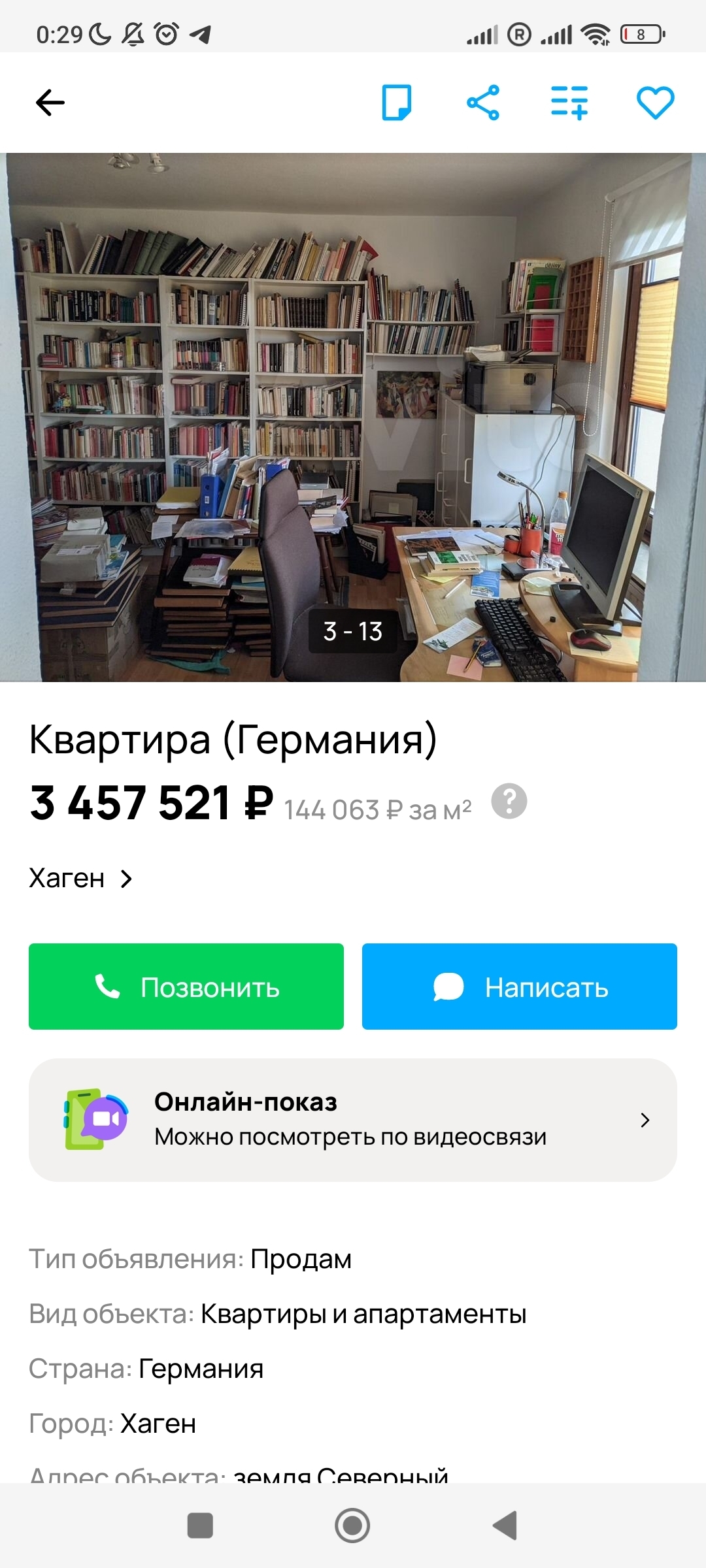Save listing to favorites with heart

(x=655, y=103)
